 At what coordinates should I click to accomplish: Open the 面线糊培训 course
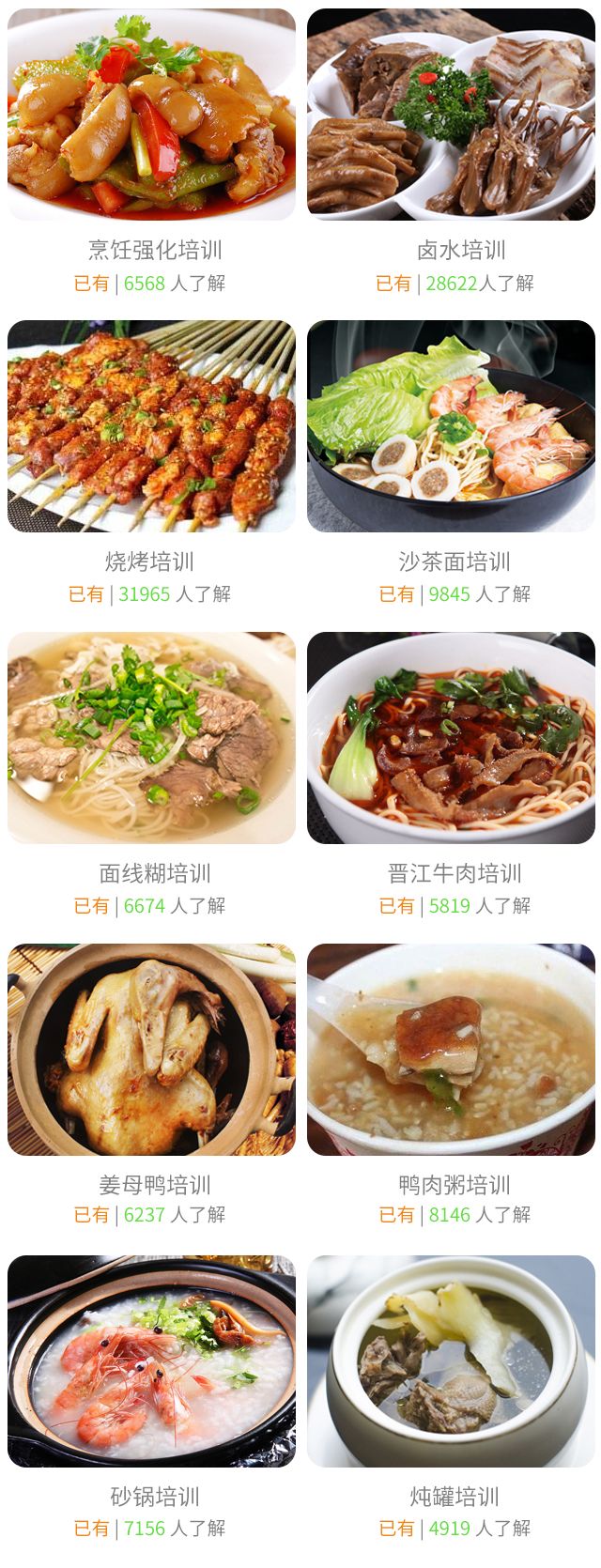(151, 738)
